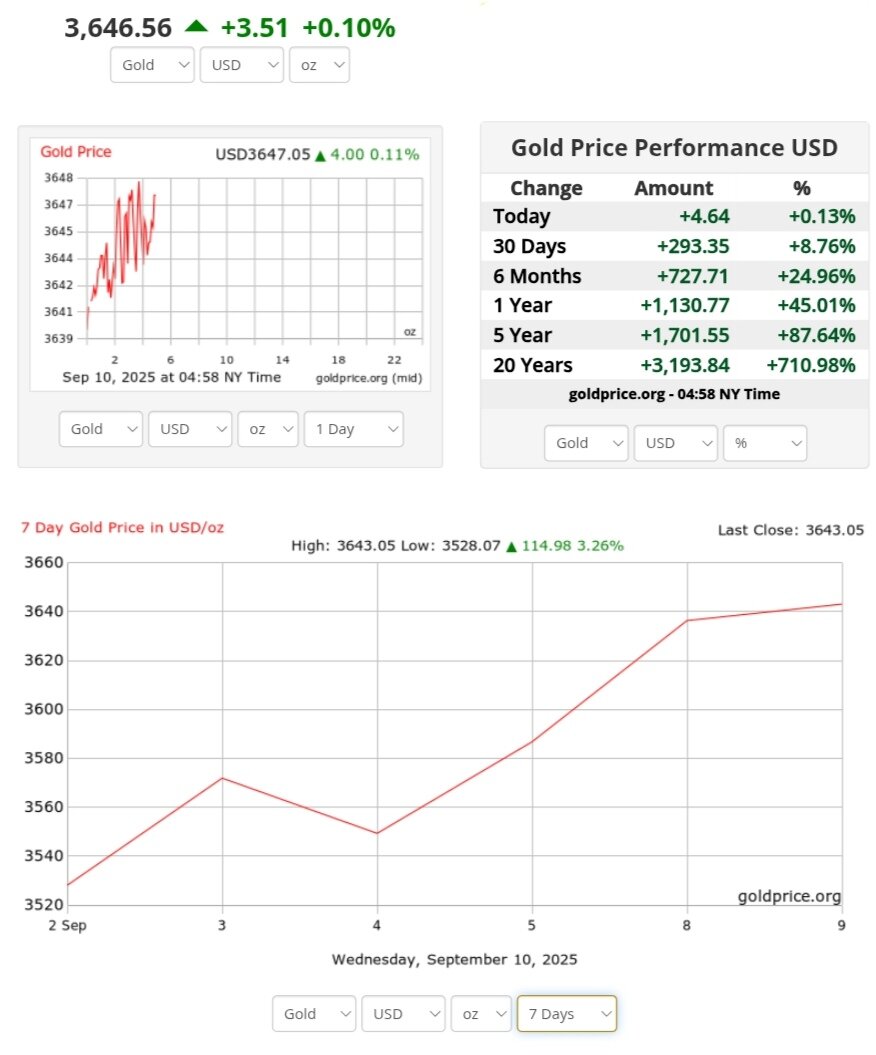Switch currency in the Gold Price Performance panel
The height and width of the screenshot is (1055, 876).
point(675,443)
